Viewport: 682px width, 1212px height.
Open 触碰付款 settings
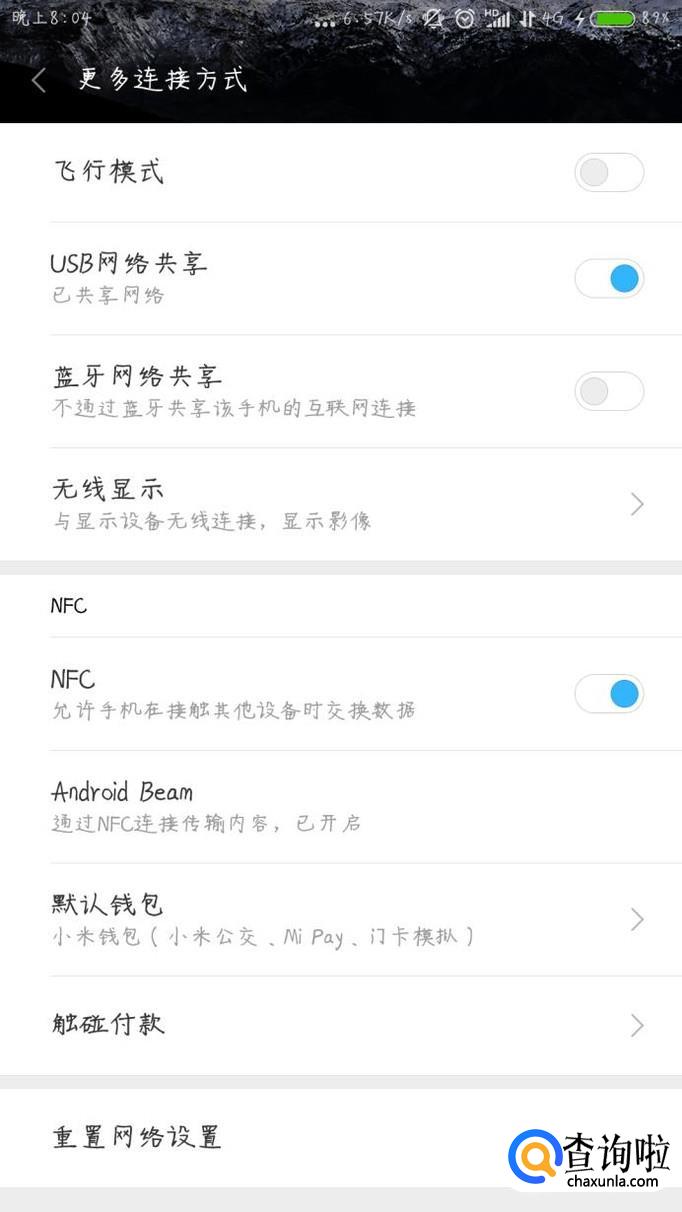340,1025
